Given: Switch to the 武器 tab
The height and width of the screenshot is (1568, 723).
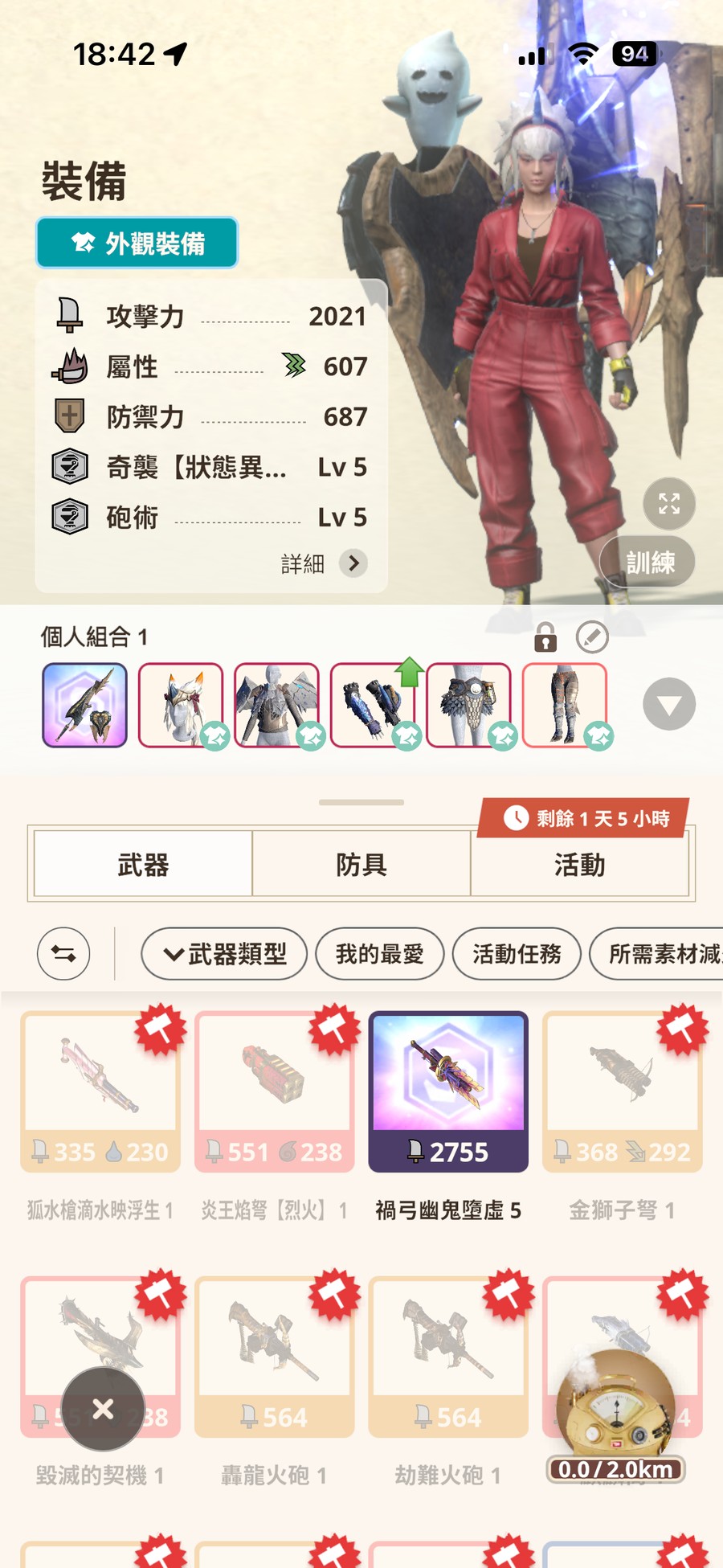Looking at the screenshot, I should (x=143, y=865).
